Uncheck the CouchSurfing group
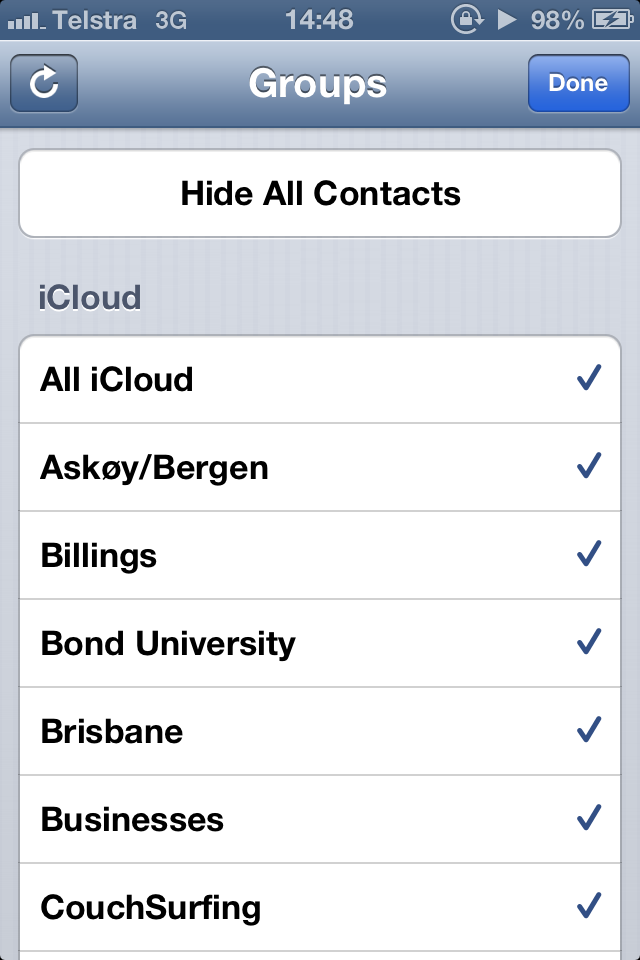Image resolution: width=640 pixels, height=960 pixels. [x=320, y=907]
